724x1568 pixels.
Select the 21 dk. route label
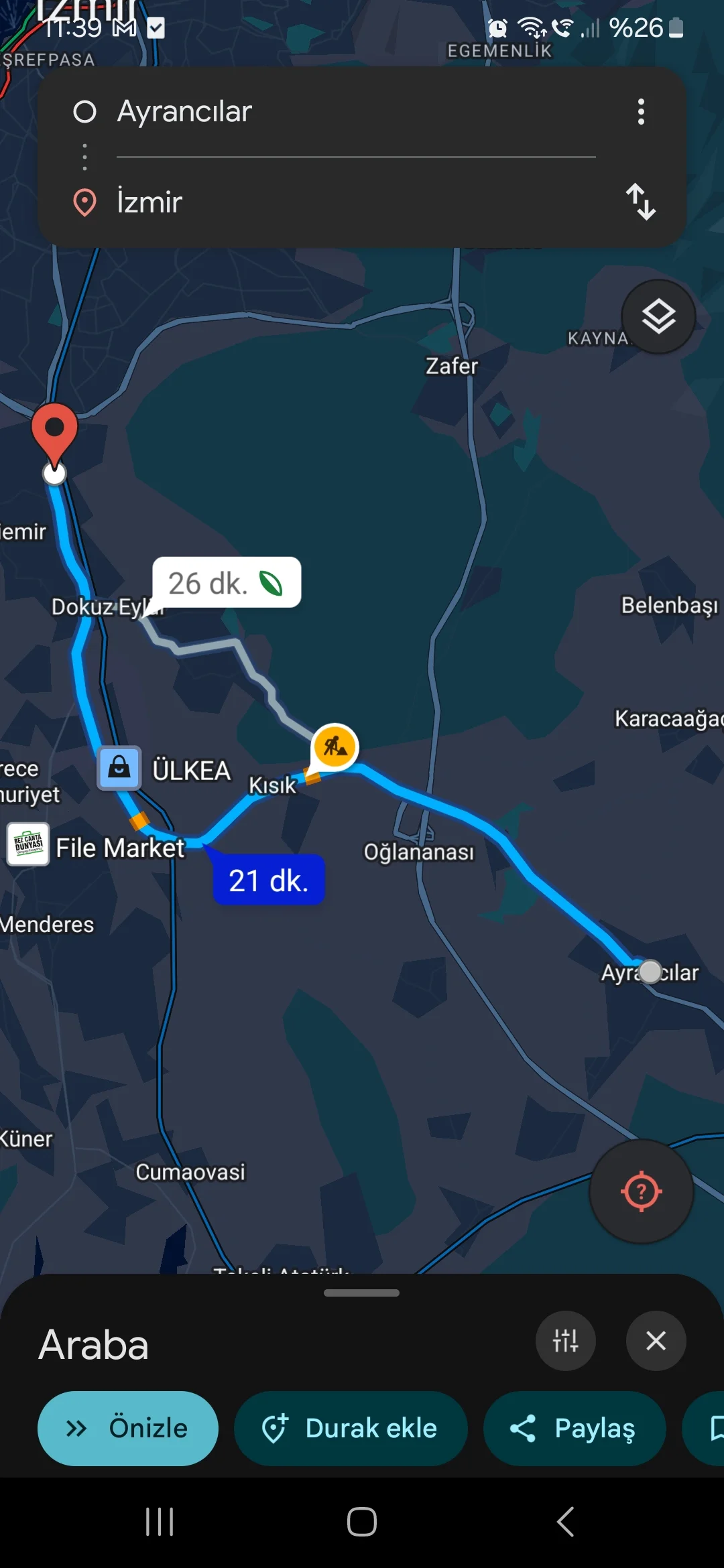pyautogui.click(x=268, y=880)
